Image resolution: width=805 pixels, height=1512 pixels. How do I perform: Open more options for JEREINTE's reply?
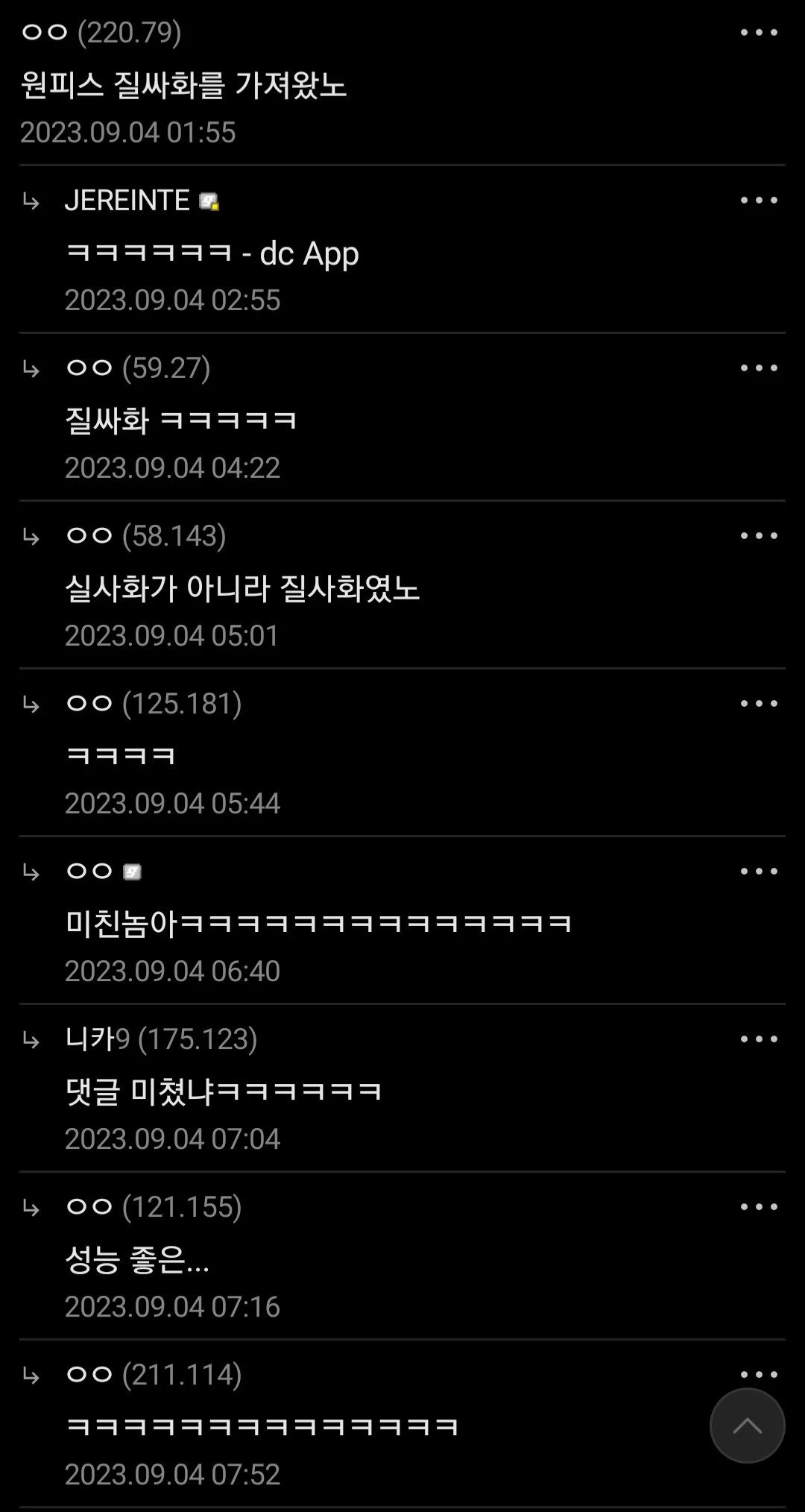(x=759, y=201)
